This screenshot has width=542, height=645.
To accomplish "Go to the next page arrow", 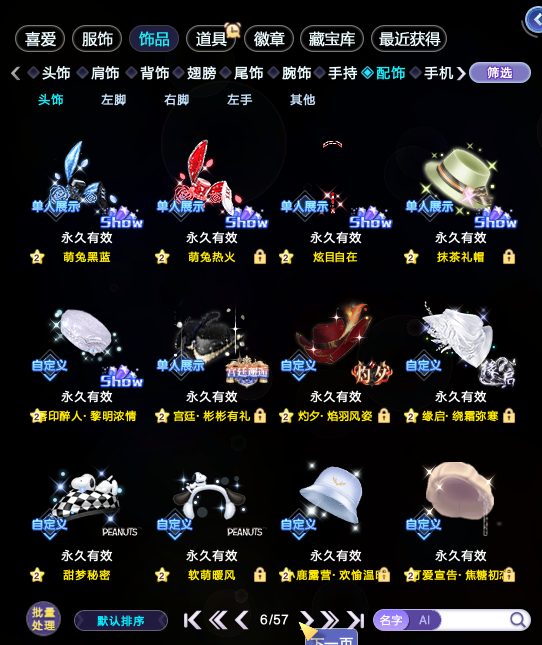I will click(x=306, y=620).
